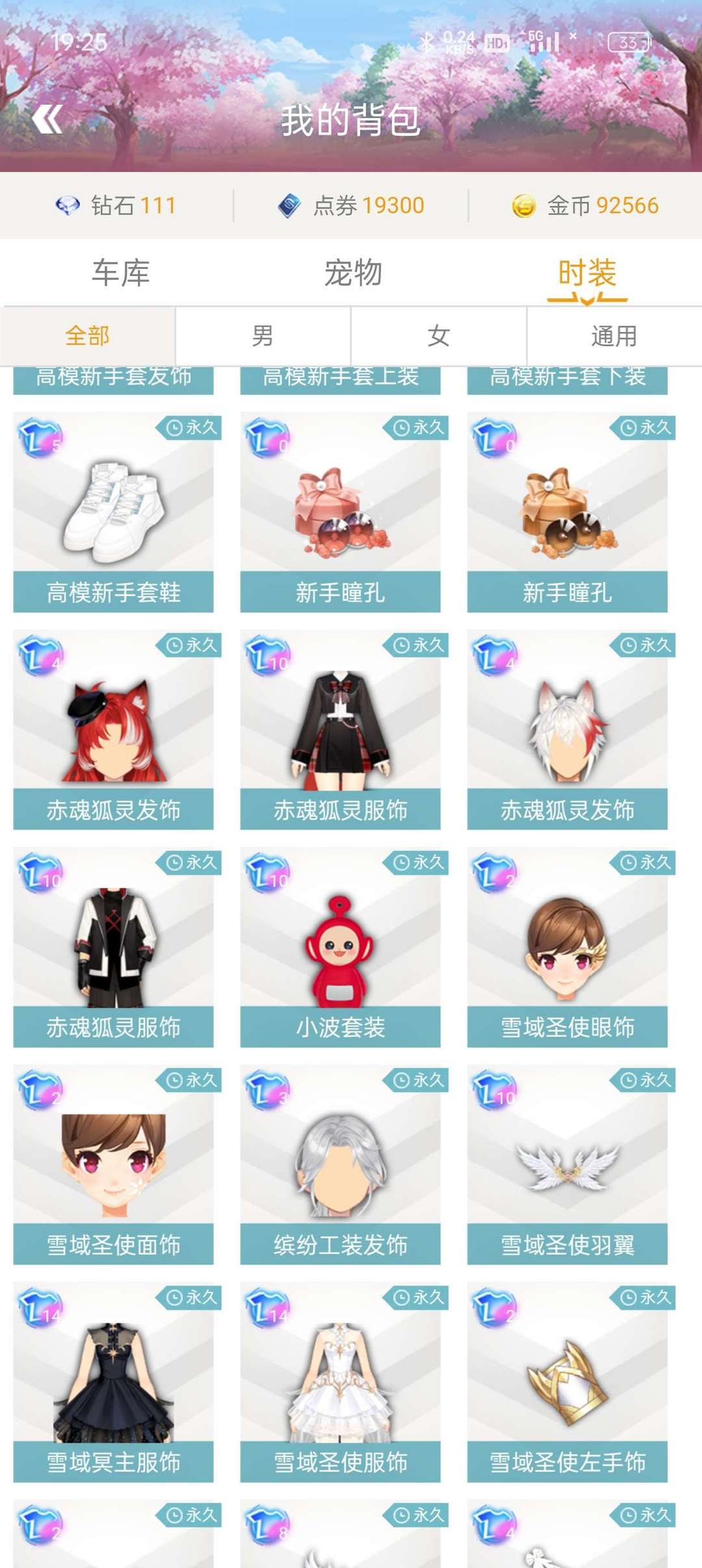Filter fashion items by 通用
Screen dimensions: 702x1568
(614, 336)
